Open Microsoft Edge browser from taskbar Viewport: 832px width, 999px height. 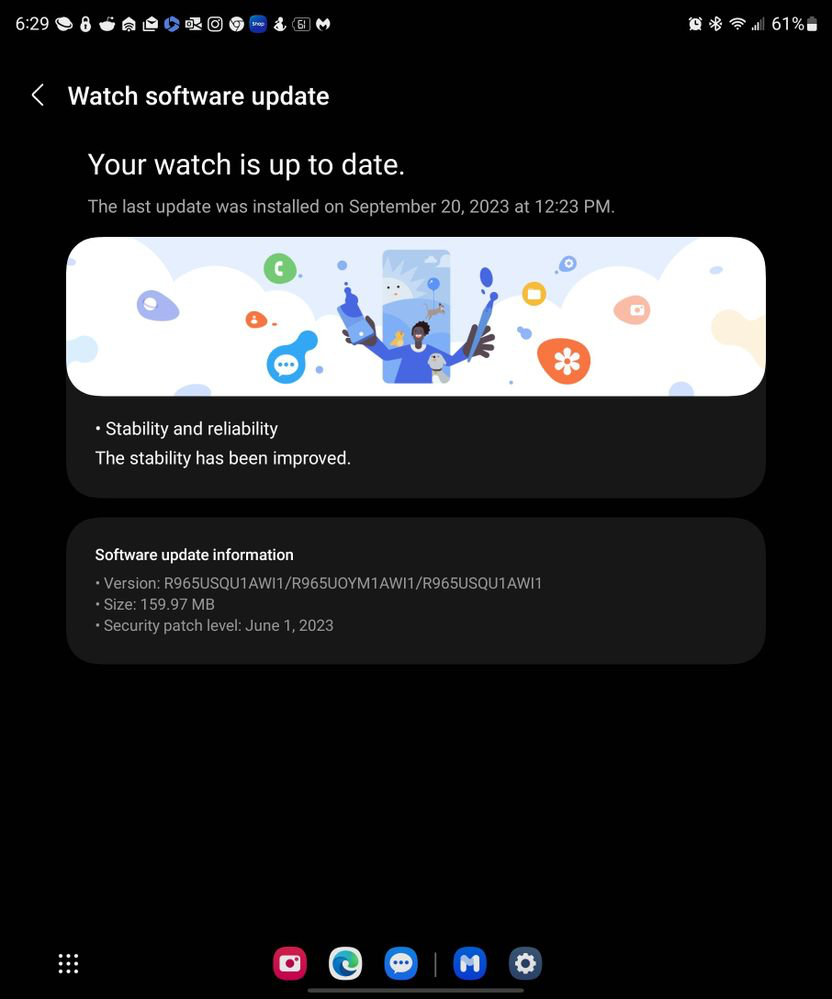346,964
